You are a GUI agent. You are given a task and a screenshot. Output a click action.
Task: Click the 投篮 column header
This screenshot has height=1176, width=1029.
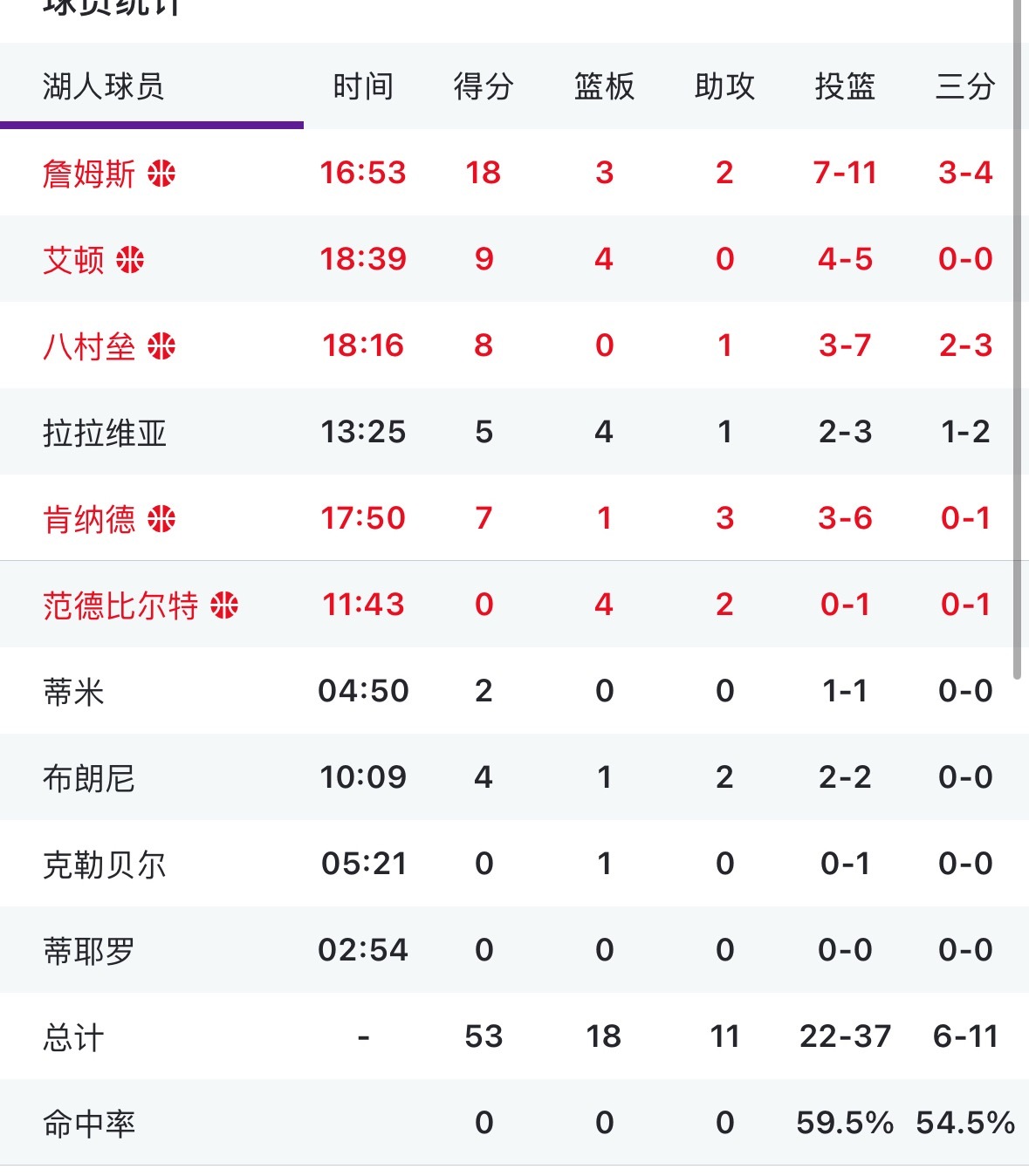click(x=844, y=85)
